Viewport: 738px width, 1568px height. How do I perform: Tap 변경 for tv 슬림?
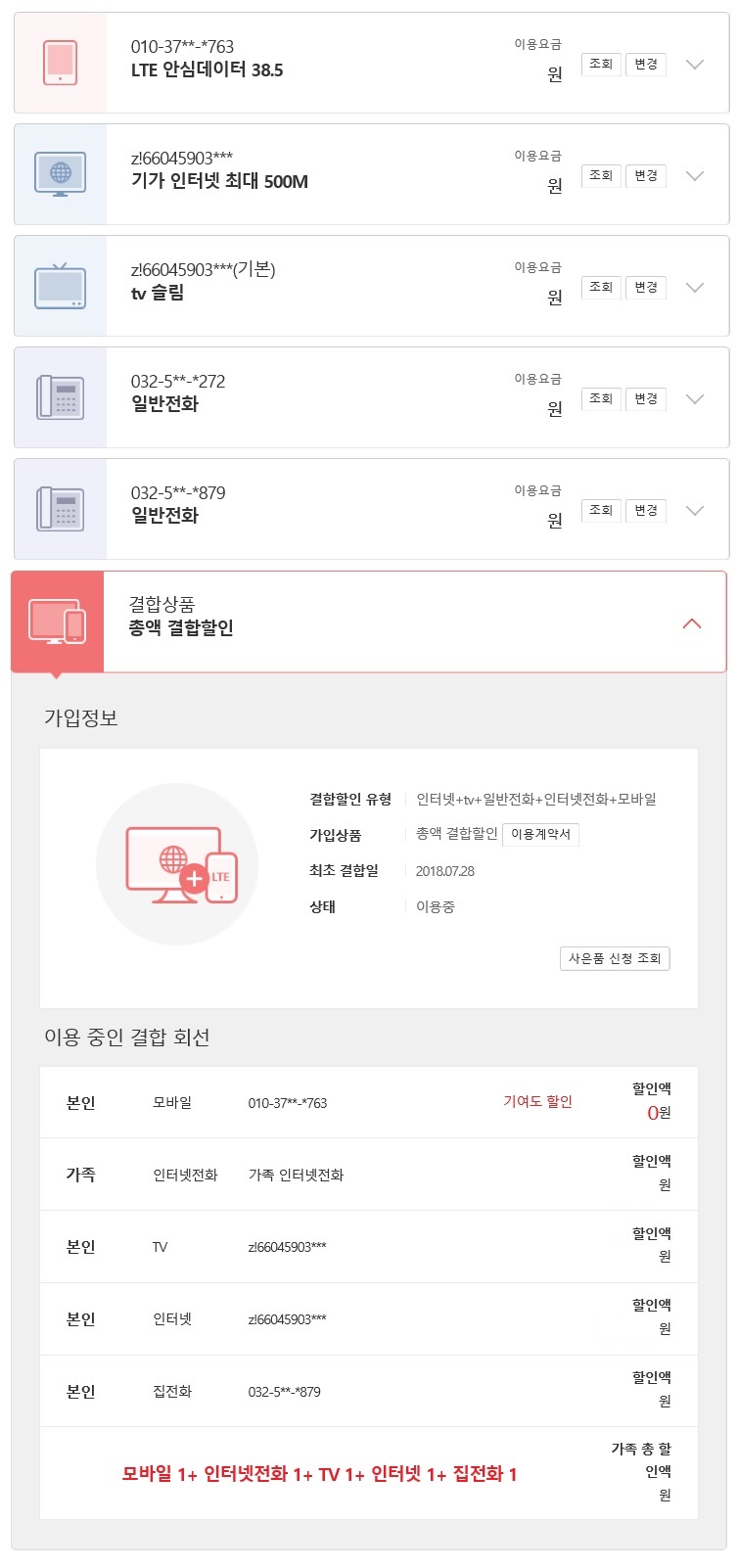pyautogui.click(x=646, y=288)
